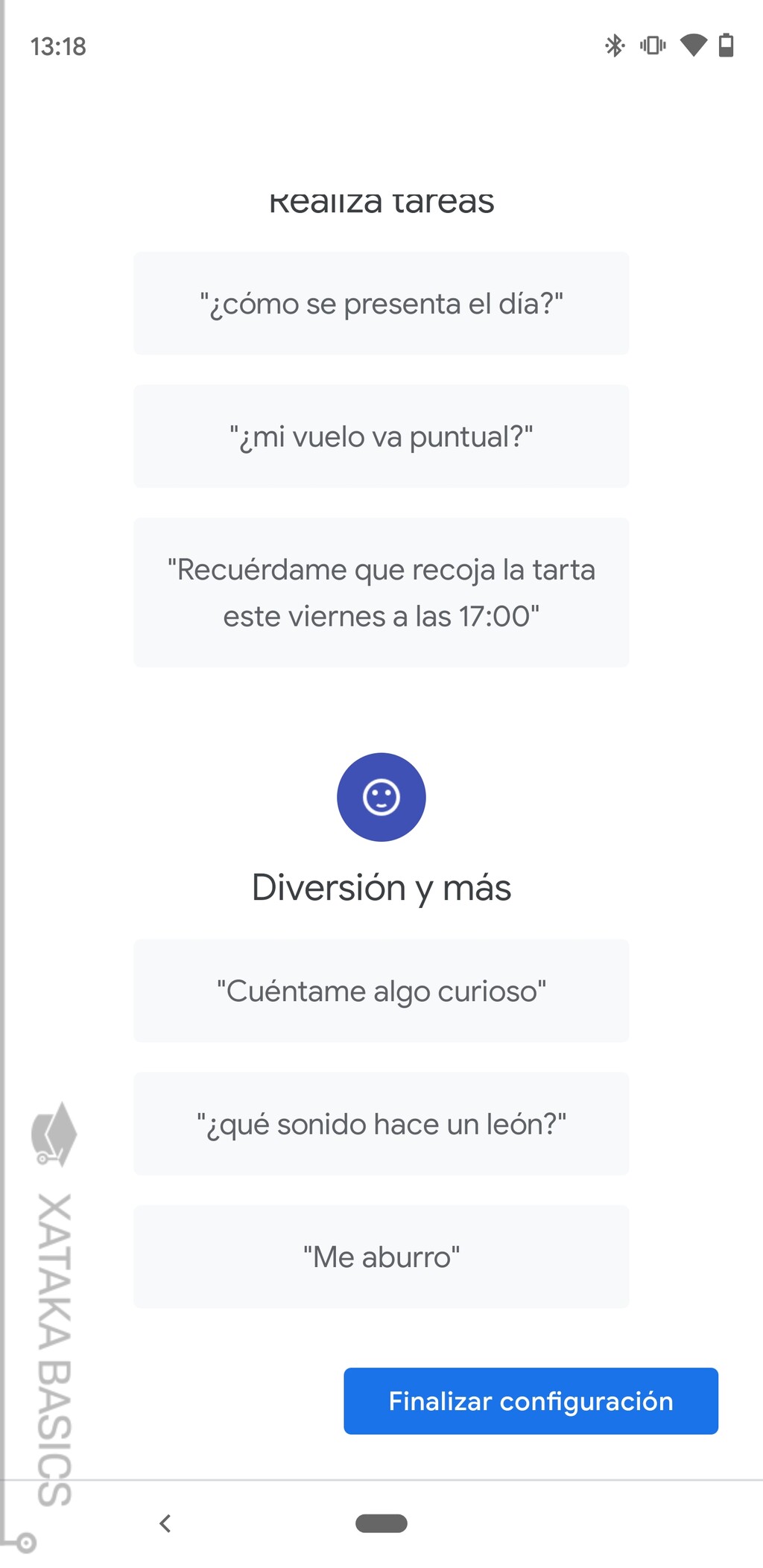
Task: Select the "¿cómo se presenta el día?" suggestion
Action: point(381,302)
